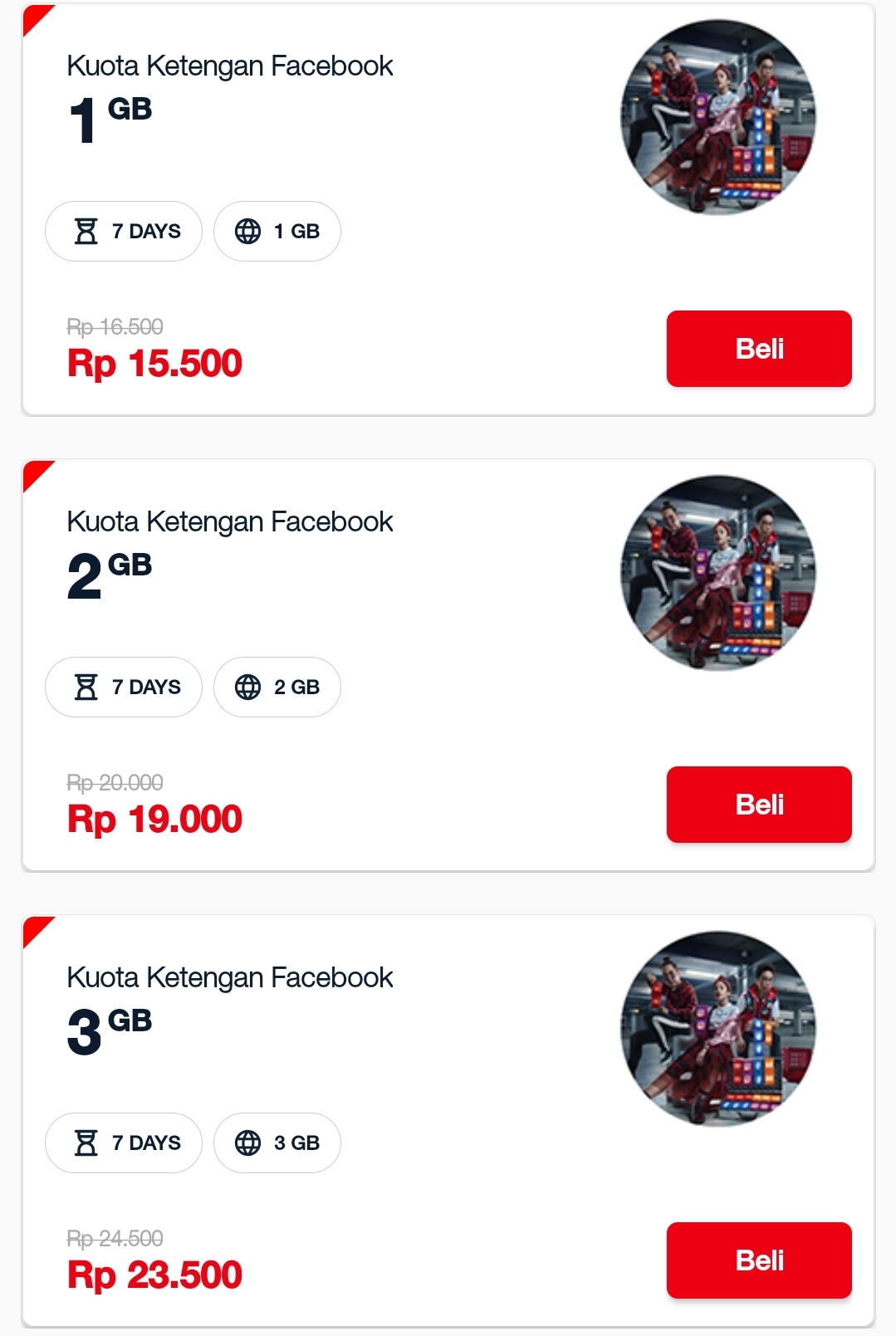Select the 7 DAYS chip on the 2 GB card
The width and height of the screenshot is (896, 1336).
pyautogui.click(x=123, y=687)
